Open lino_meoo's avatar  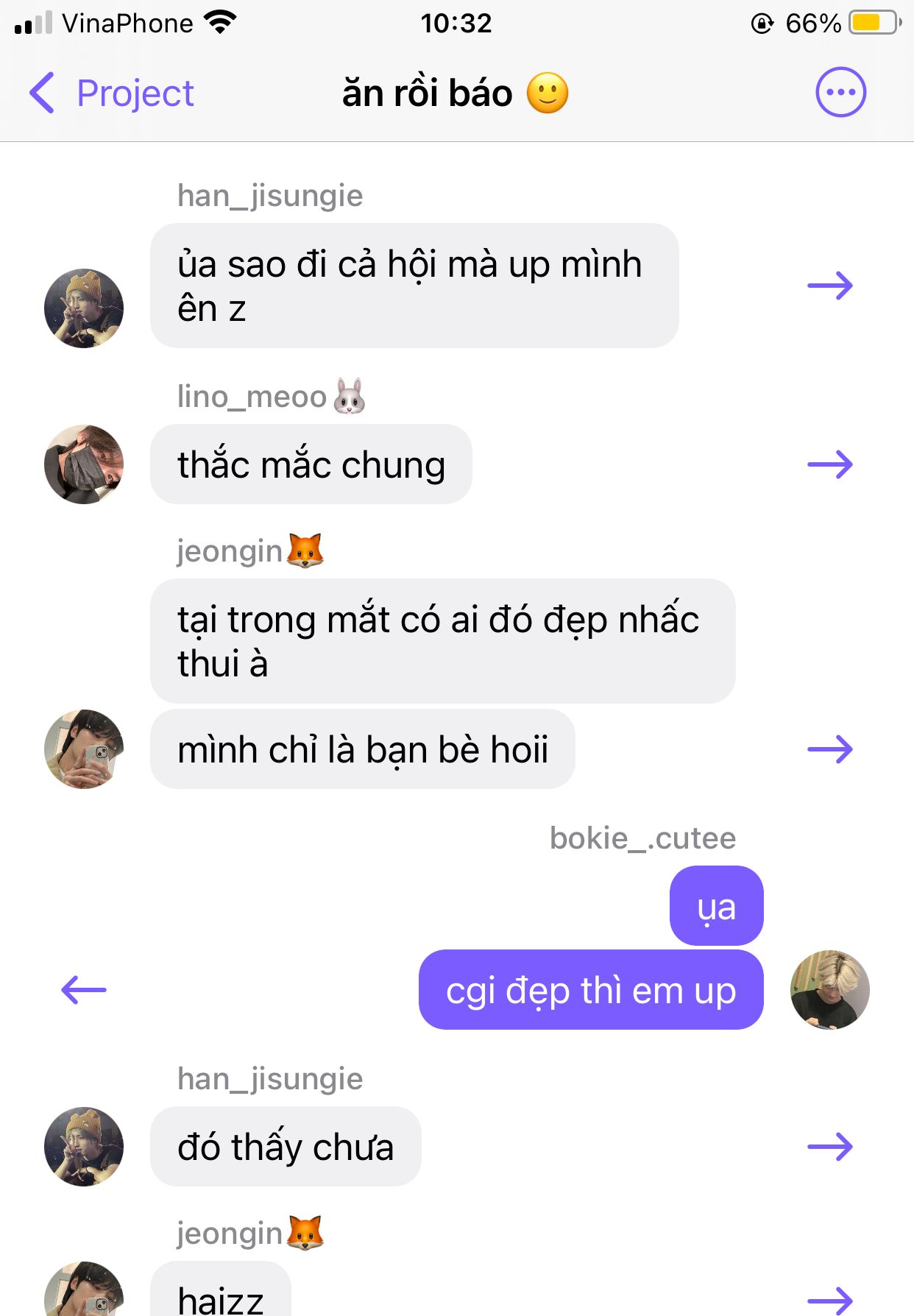pos(84,464)
